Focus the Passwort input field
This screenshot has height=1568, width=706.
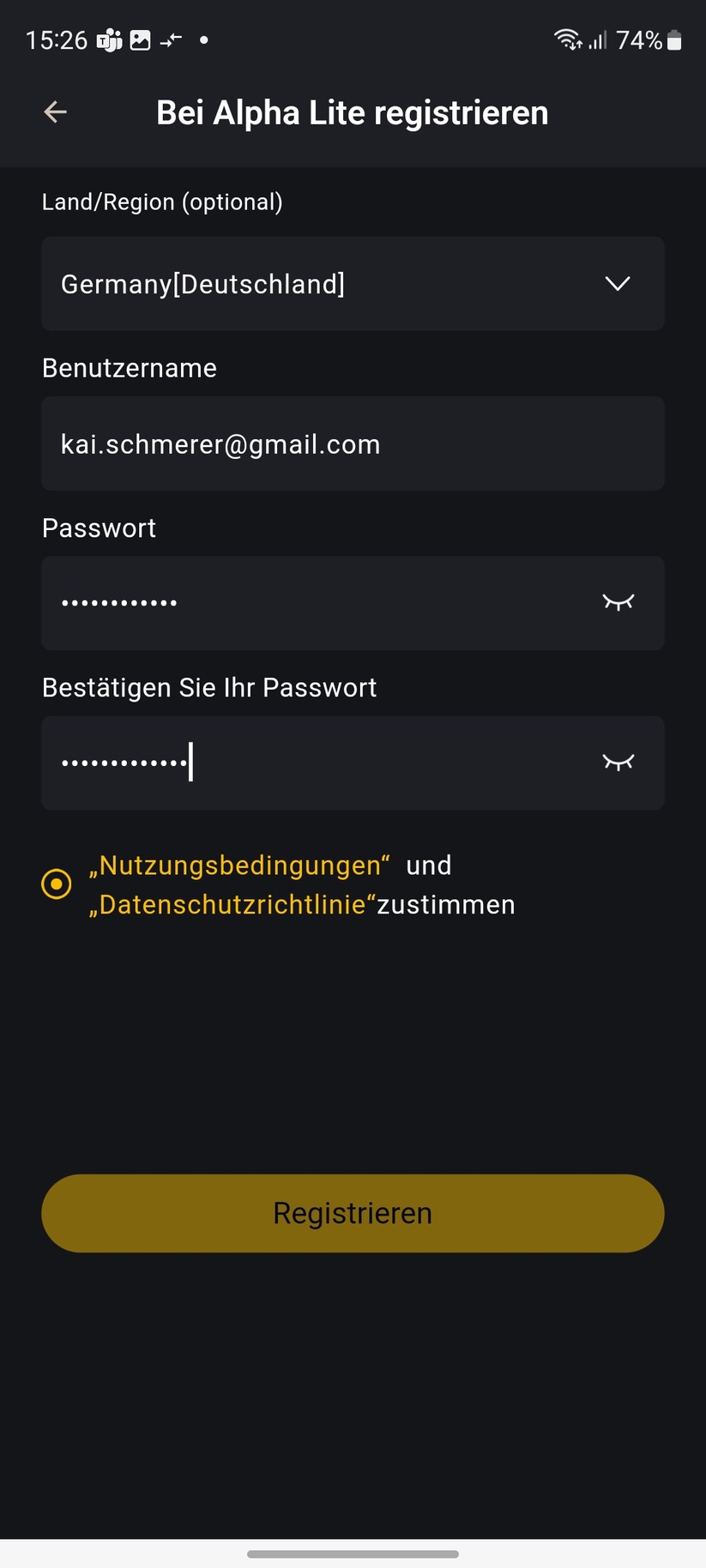pyautogui.click(x=317, y=603)
